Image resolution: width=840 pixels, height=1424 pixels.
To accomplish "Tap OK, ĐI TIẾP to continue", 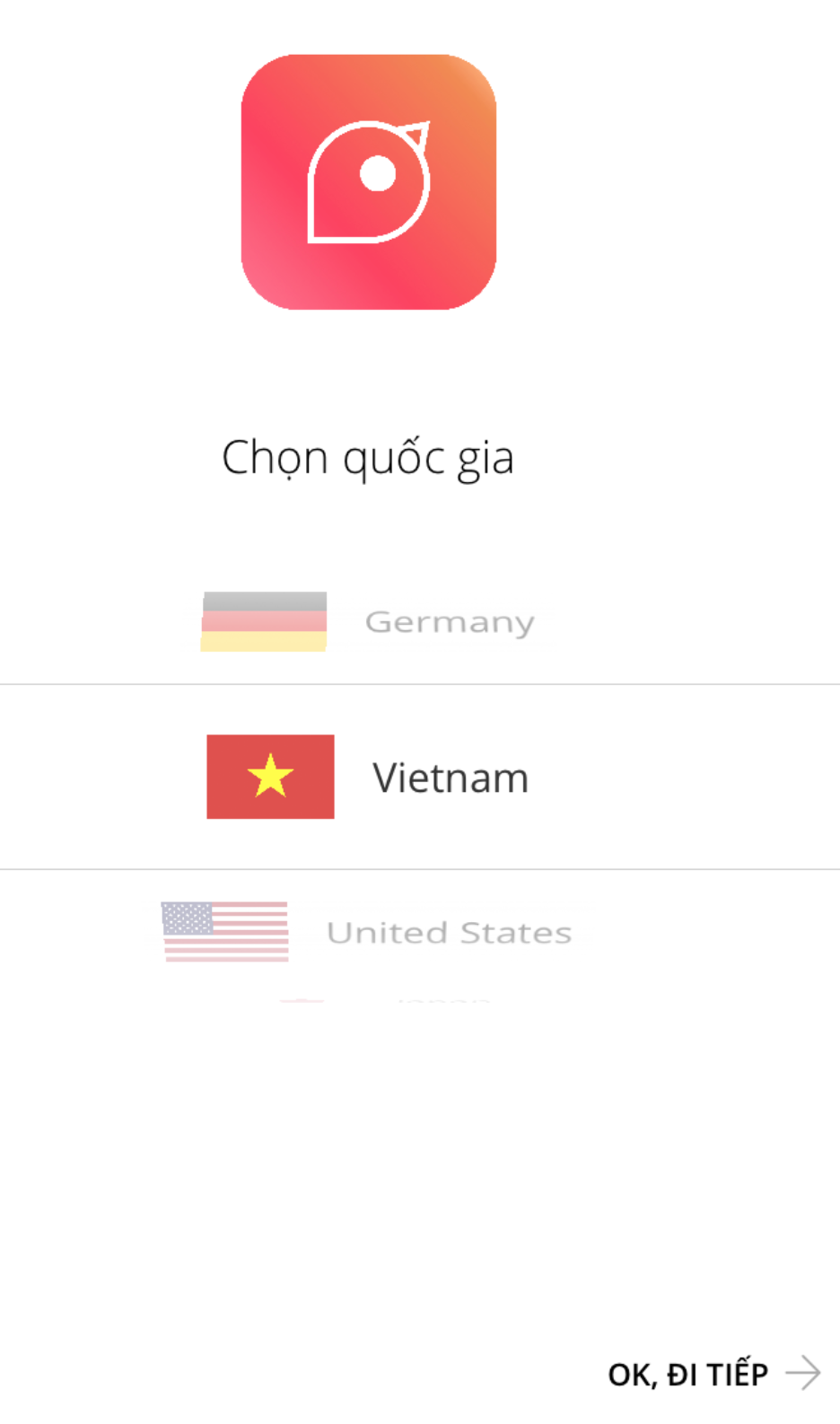I will click(x=714, y=1374).
